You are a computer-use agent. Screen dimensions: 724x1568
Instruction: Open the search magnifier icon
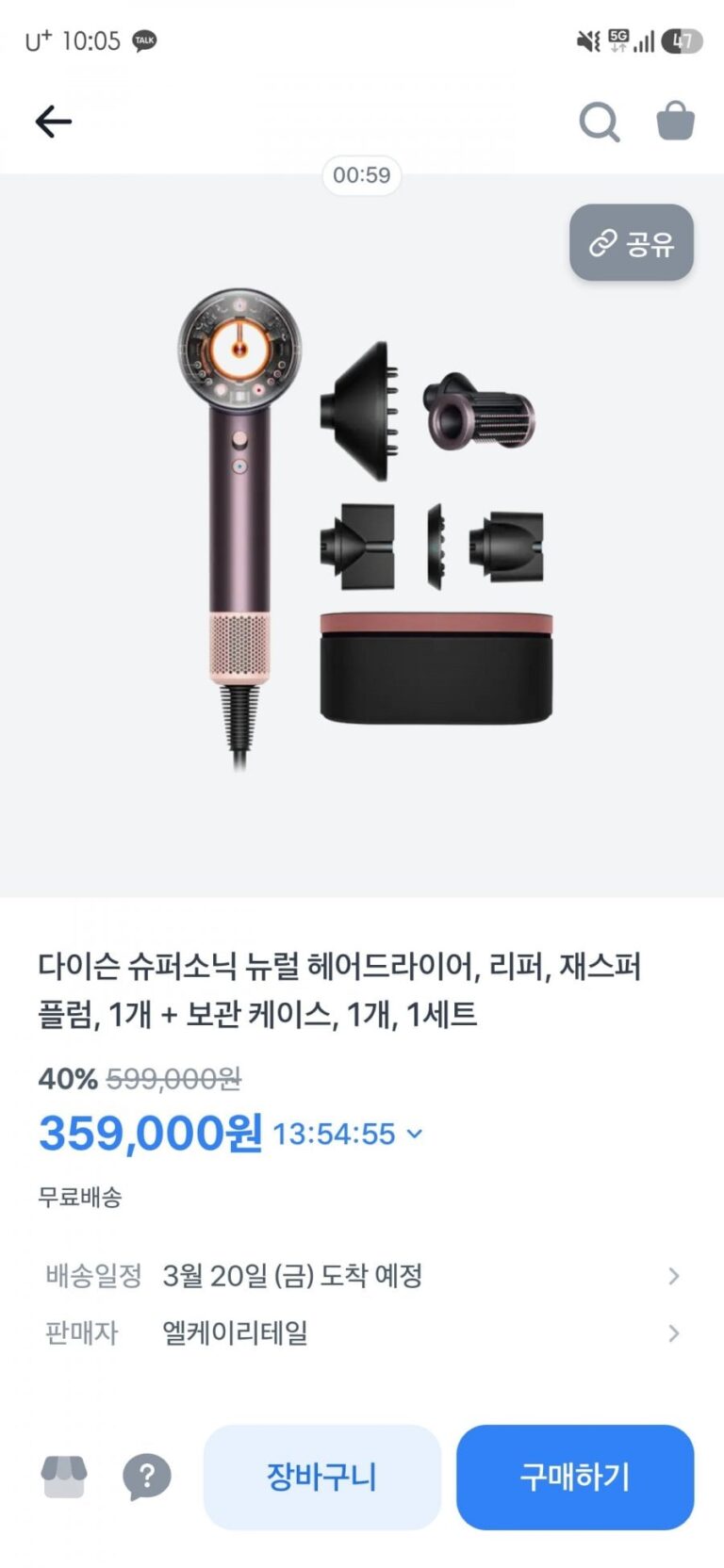[x=599, y=122]
